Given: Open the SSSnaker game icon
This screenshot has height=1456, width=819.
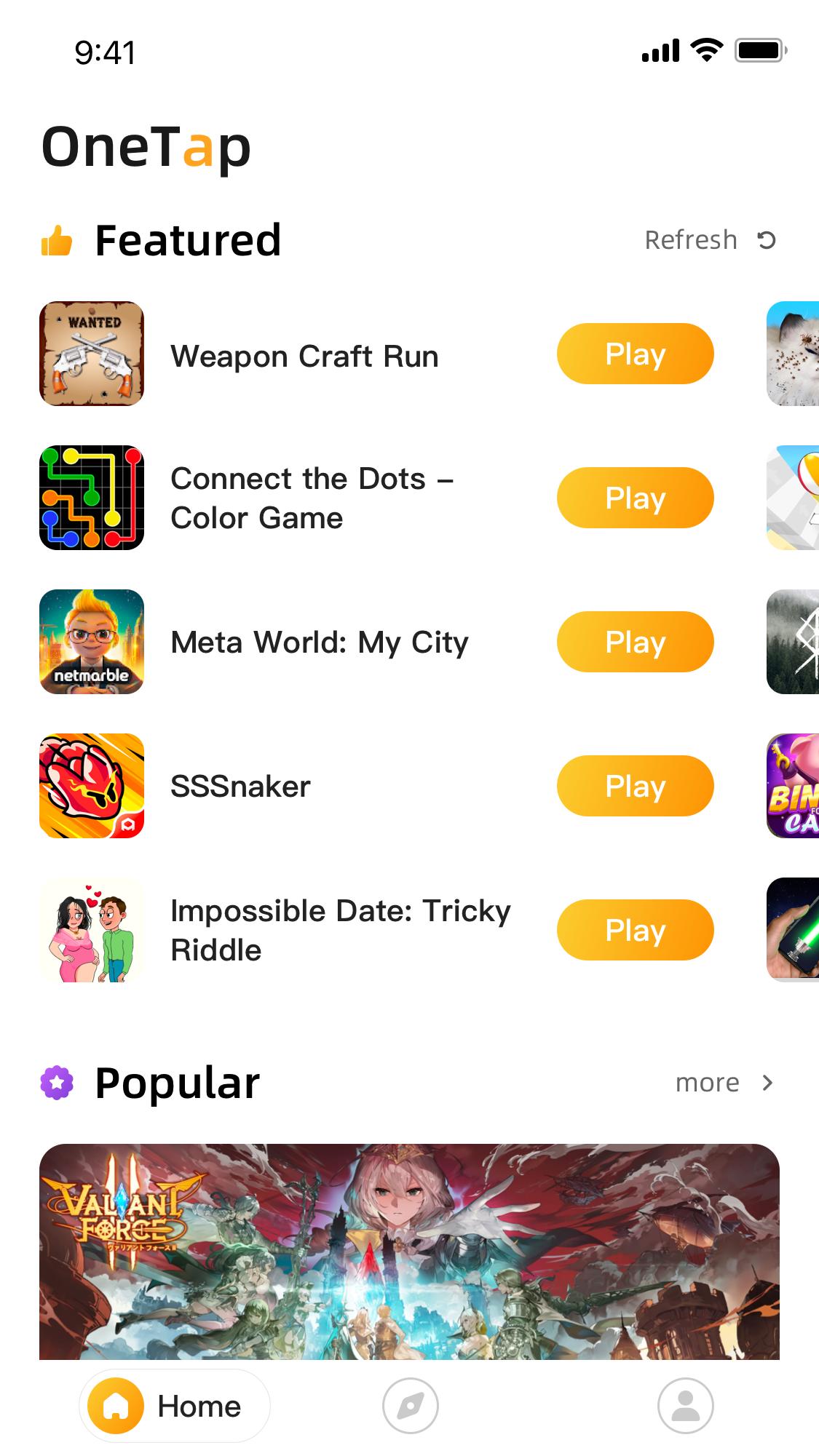Looking at the screenshot, I should tap(92, 787).
